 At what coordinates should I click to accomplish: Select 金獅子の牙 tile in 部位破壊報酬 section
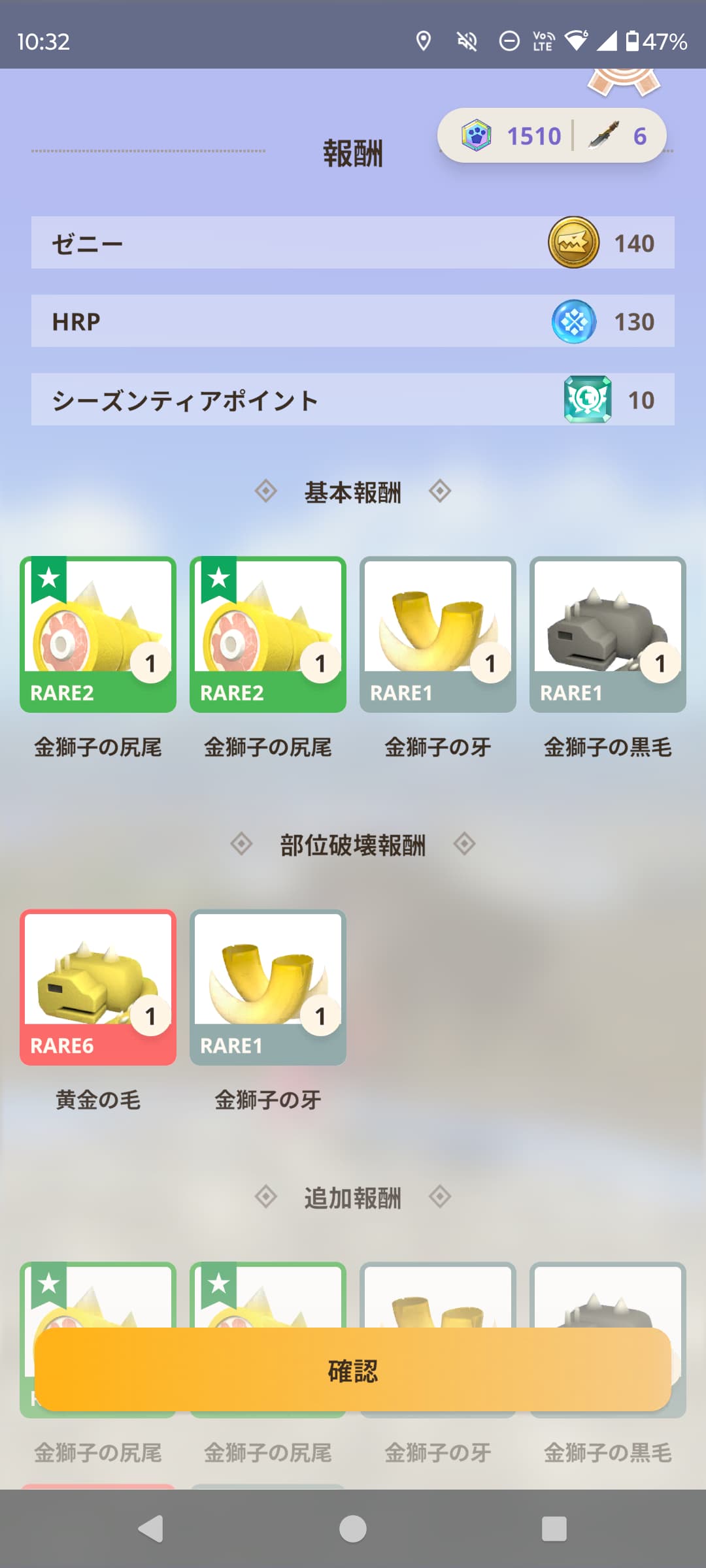click(x=268, y=987)
